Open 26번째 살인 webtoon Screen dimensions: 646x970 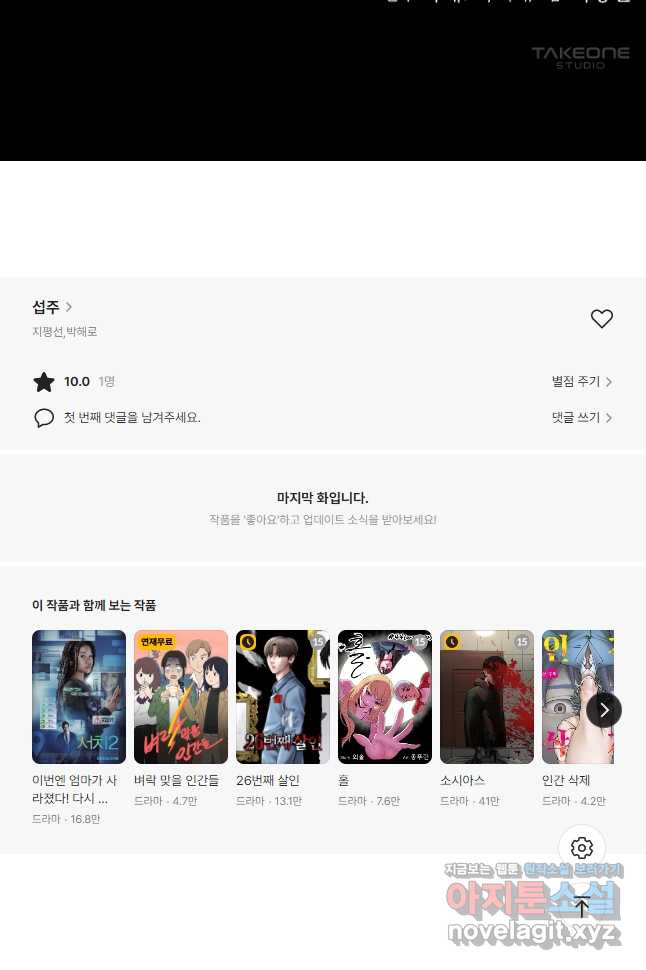tap(283, 697)
